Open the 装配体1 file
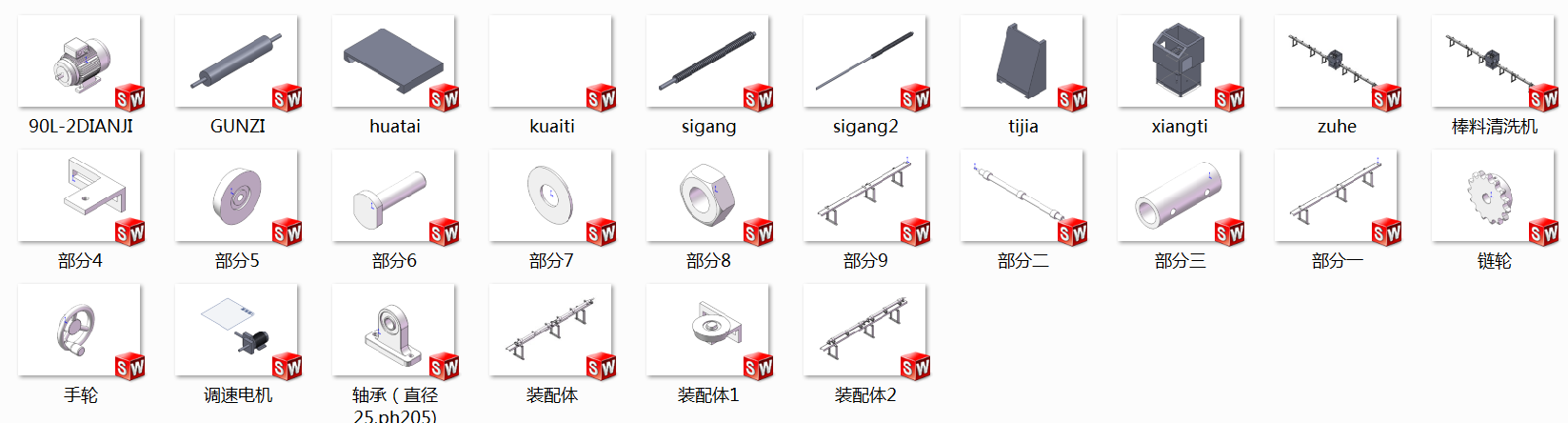Viewport: 1568px width, 423px height. (708, 332)
